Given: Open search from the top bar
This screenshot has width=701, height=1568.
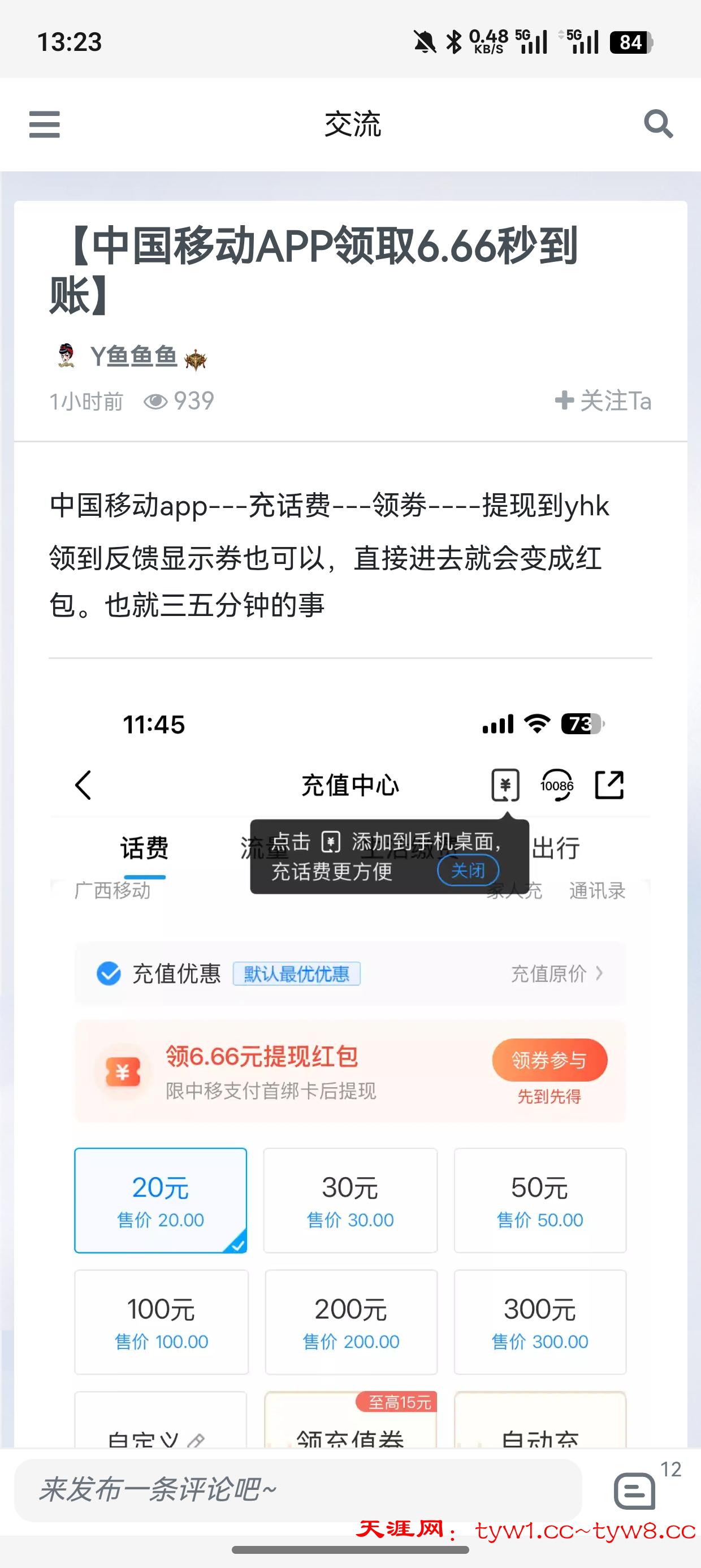Looking at the screenshot, I should [x=658, y=124].
